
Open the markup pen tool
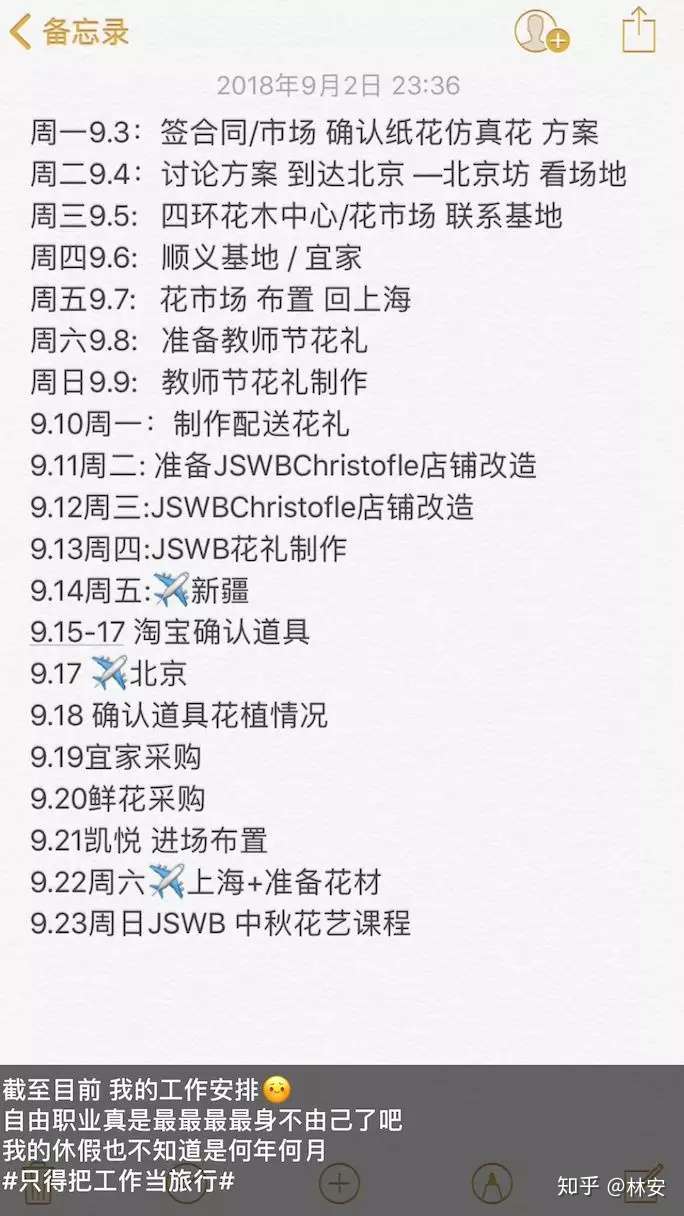click(491, 1183)
